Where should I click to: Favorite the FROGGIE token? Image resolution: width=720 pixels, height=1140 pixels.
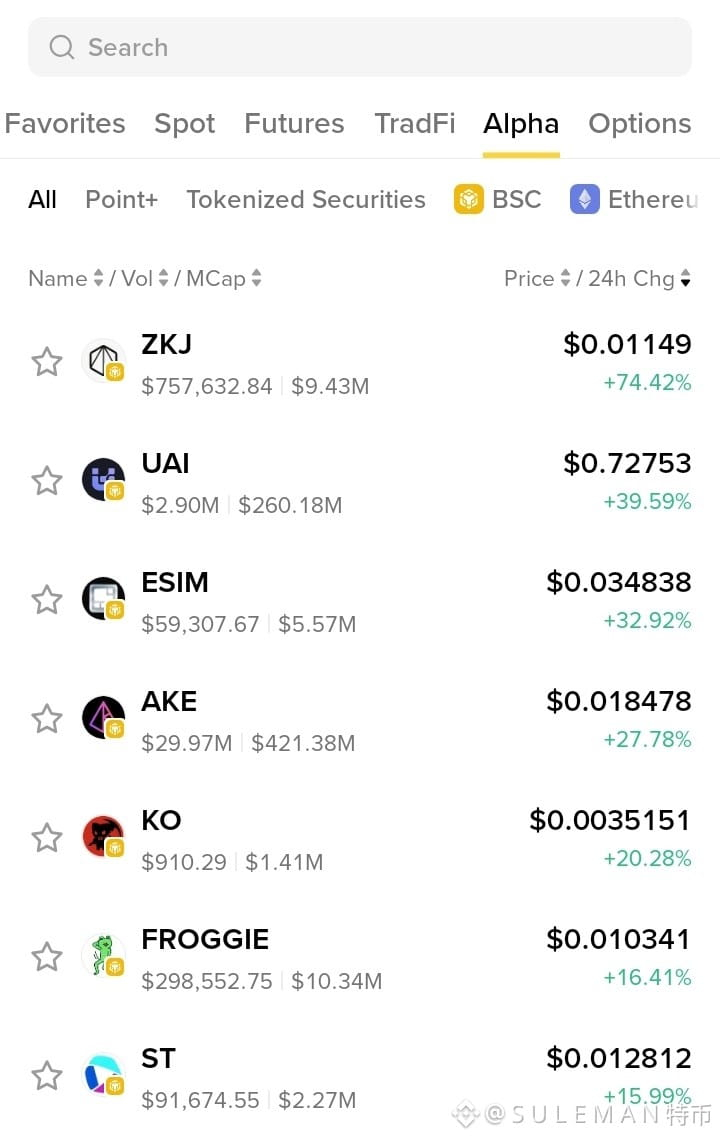click(x=47, y=957)
